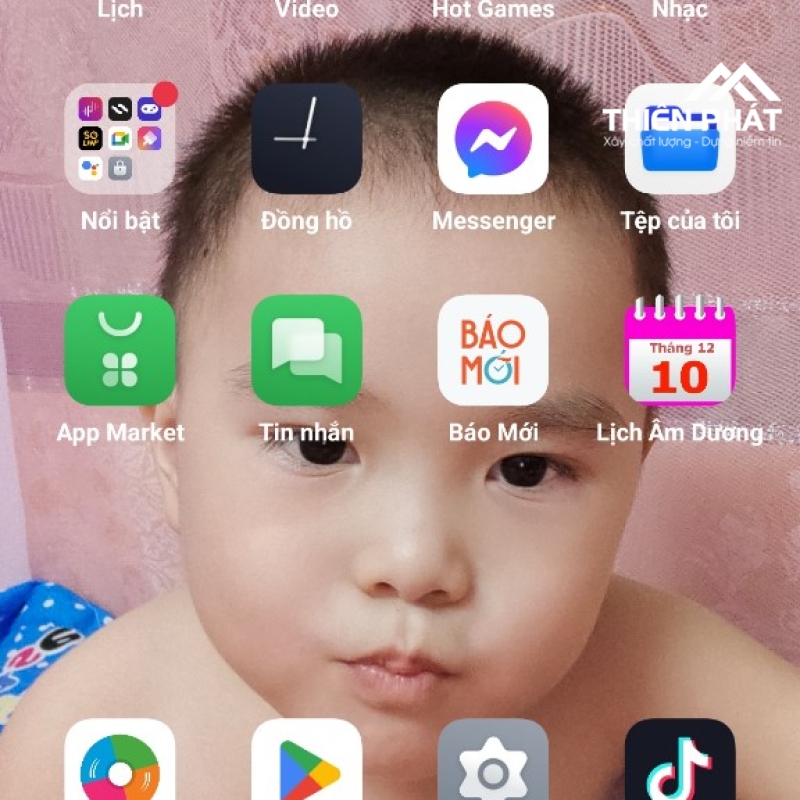
Task: Launch the Đồng hồ clock app
Action: pos(306,139)
